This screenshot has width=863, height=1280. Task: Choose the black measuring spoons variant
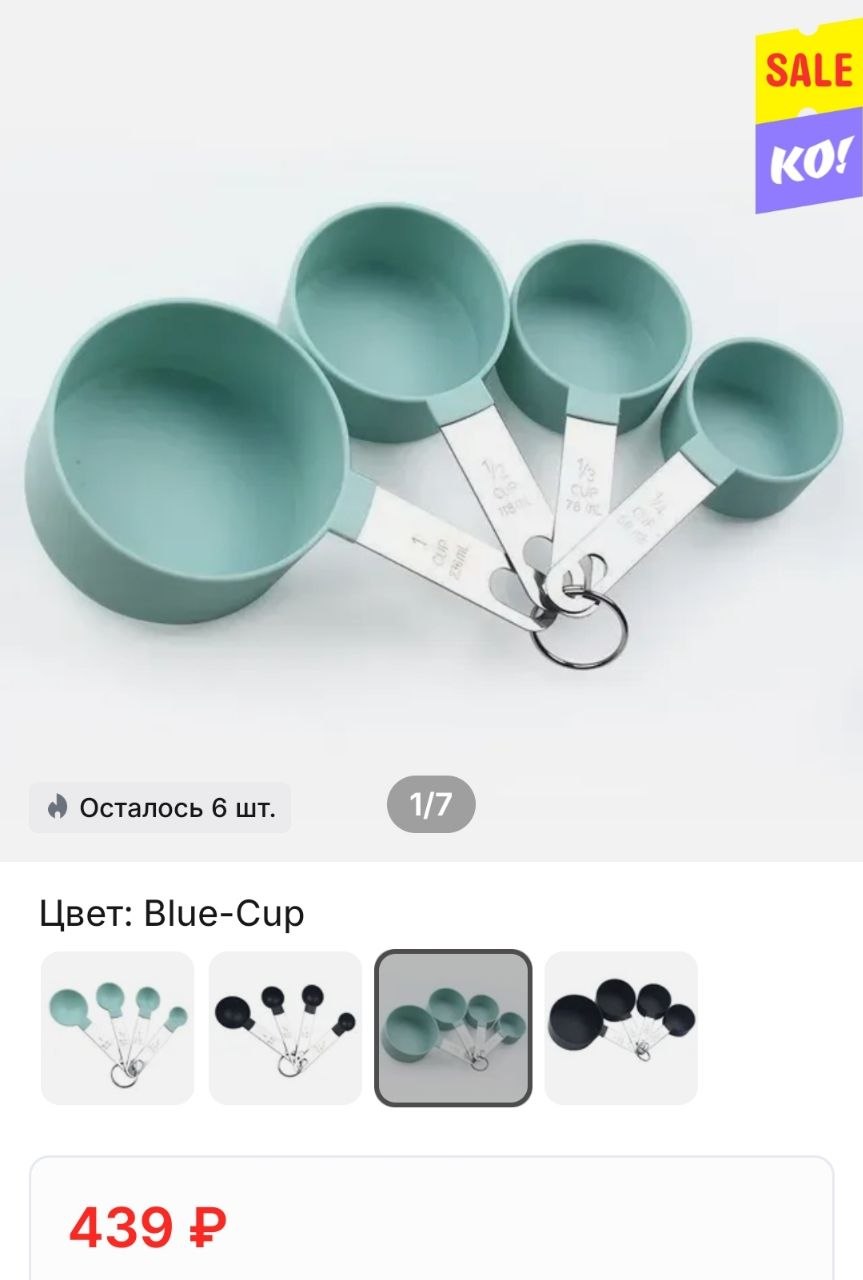pyautogui.click(x=285, y=1027)
